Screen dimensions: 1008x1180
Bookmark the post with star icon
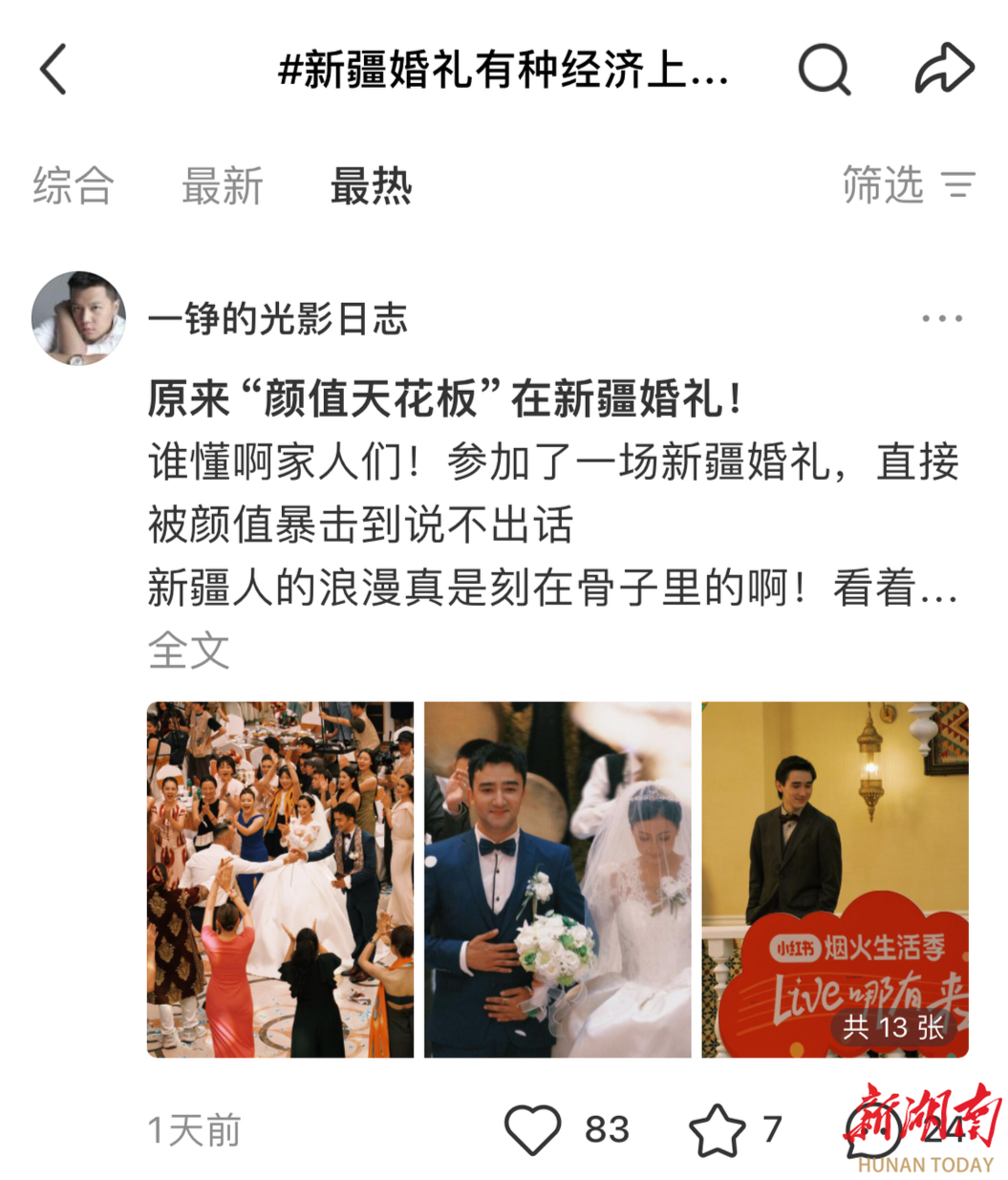tap(717, 1129)
